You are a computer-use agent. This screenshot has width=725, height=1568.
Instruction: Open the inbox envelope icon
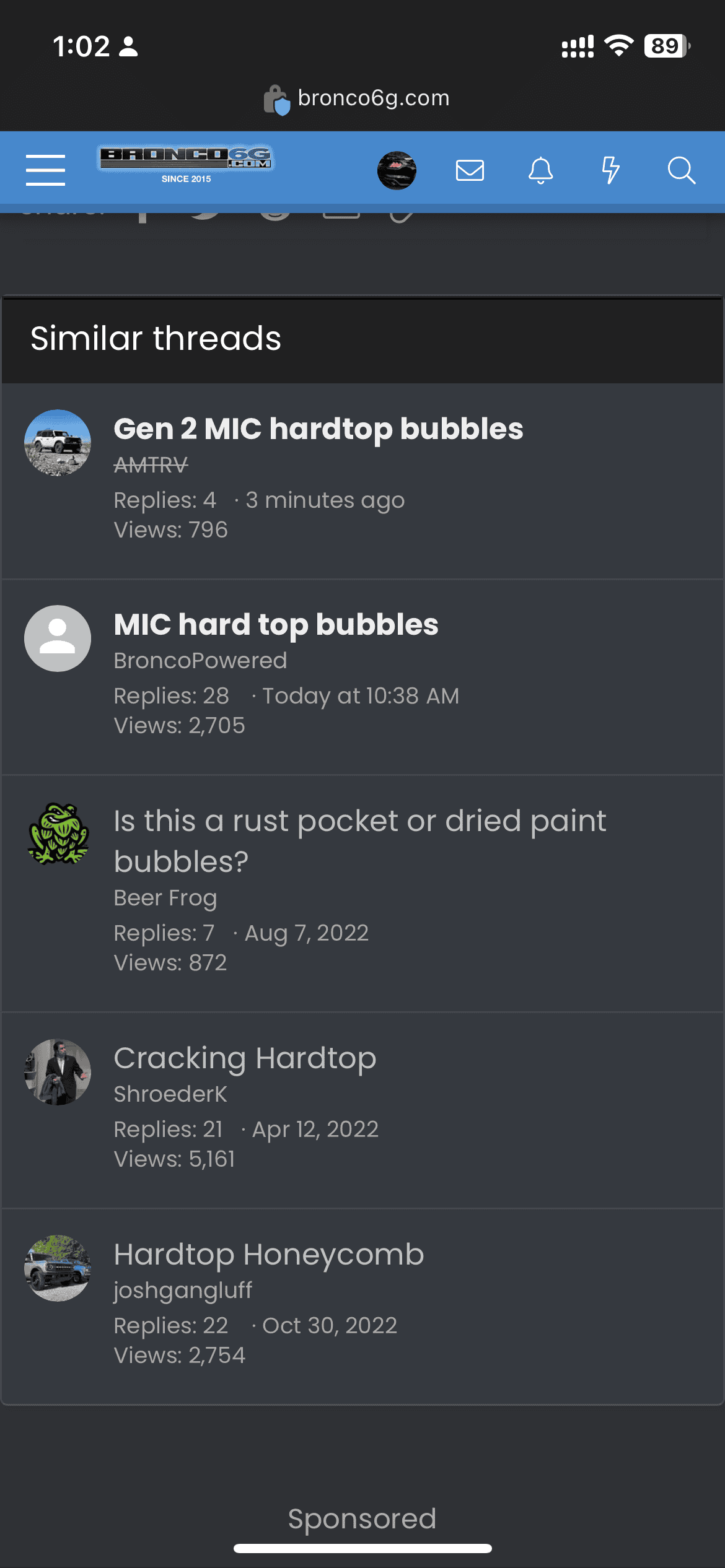coord(470,170)
